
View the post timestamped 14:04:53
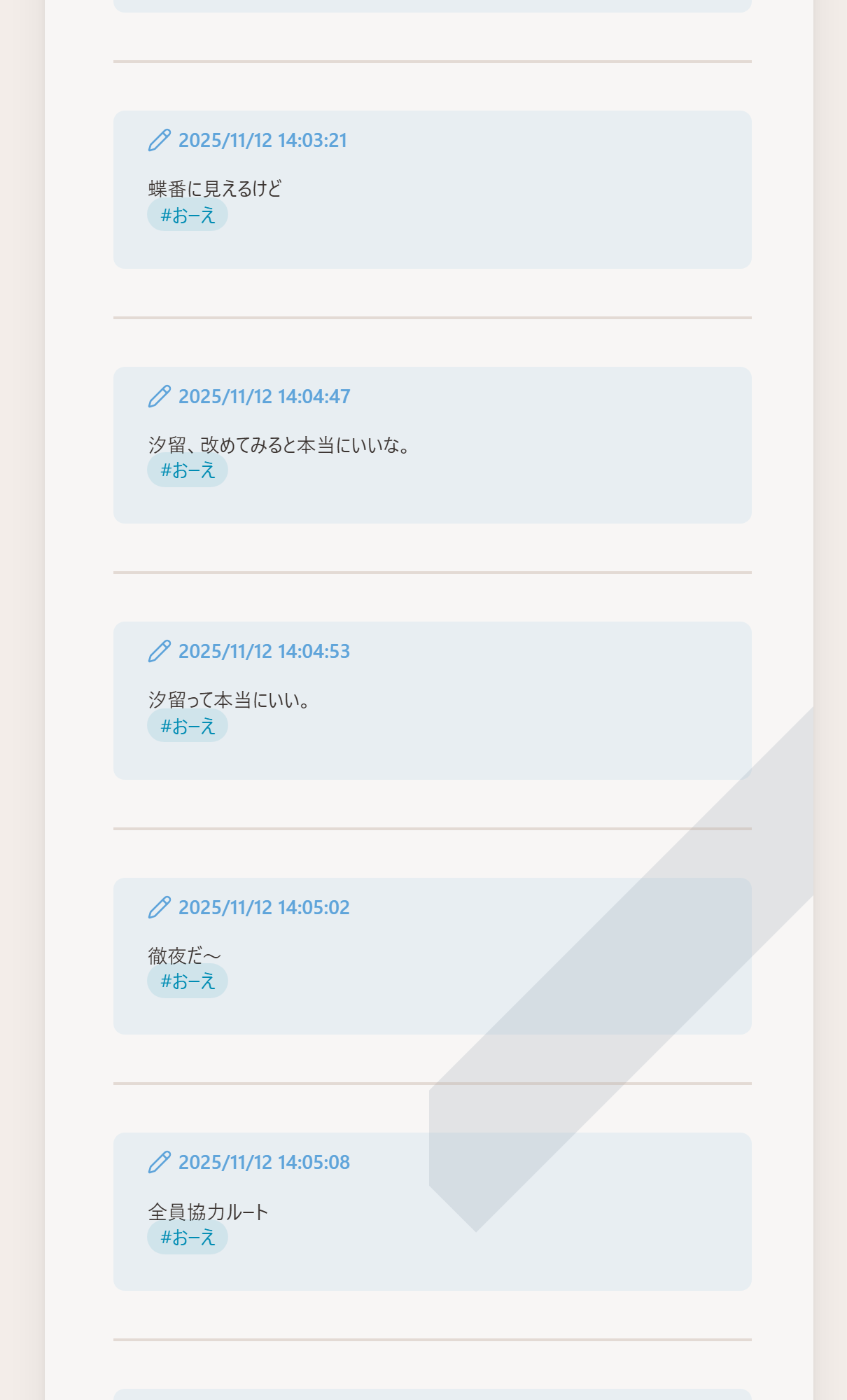tap(263, 652)
